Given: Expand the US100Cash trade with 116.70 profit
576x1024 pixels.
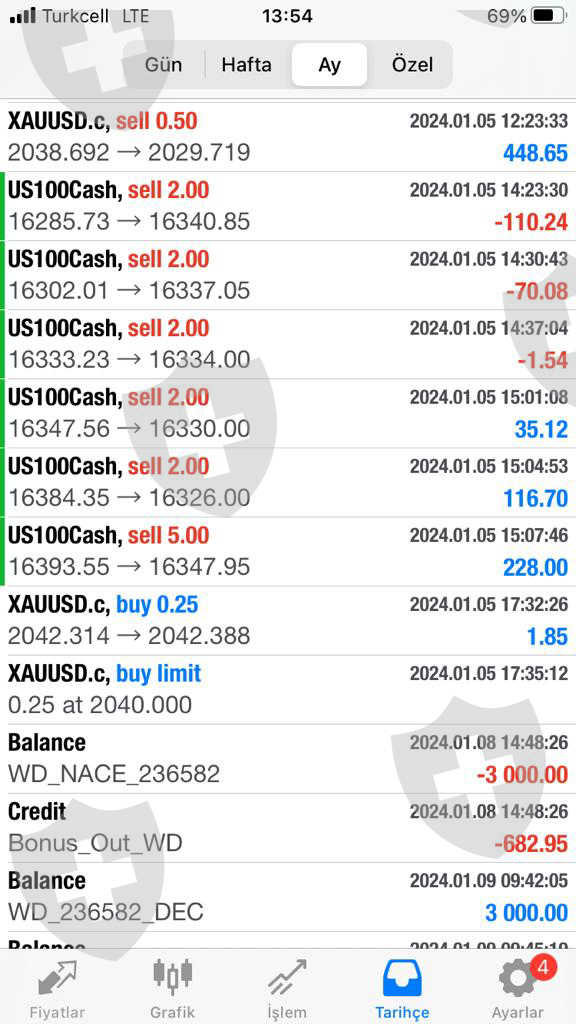Looking at the screenshot, I should [288, 482].
